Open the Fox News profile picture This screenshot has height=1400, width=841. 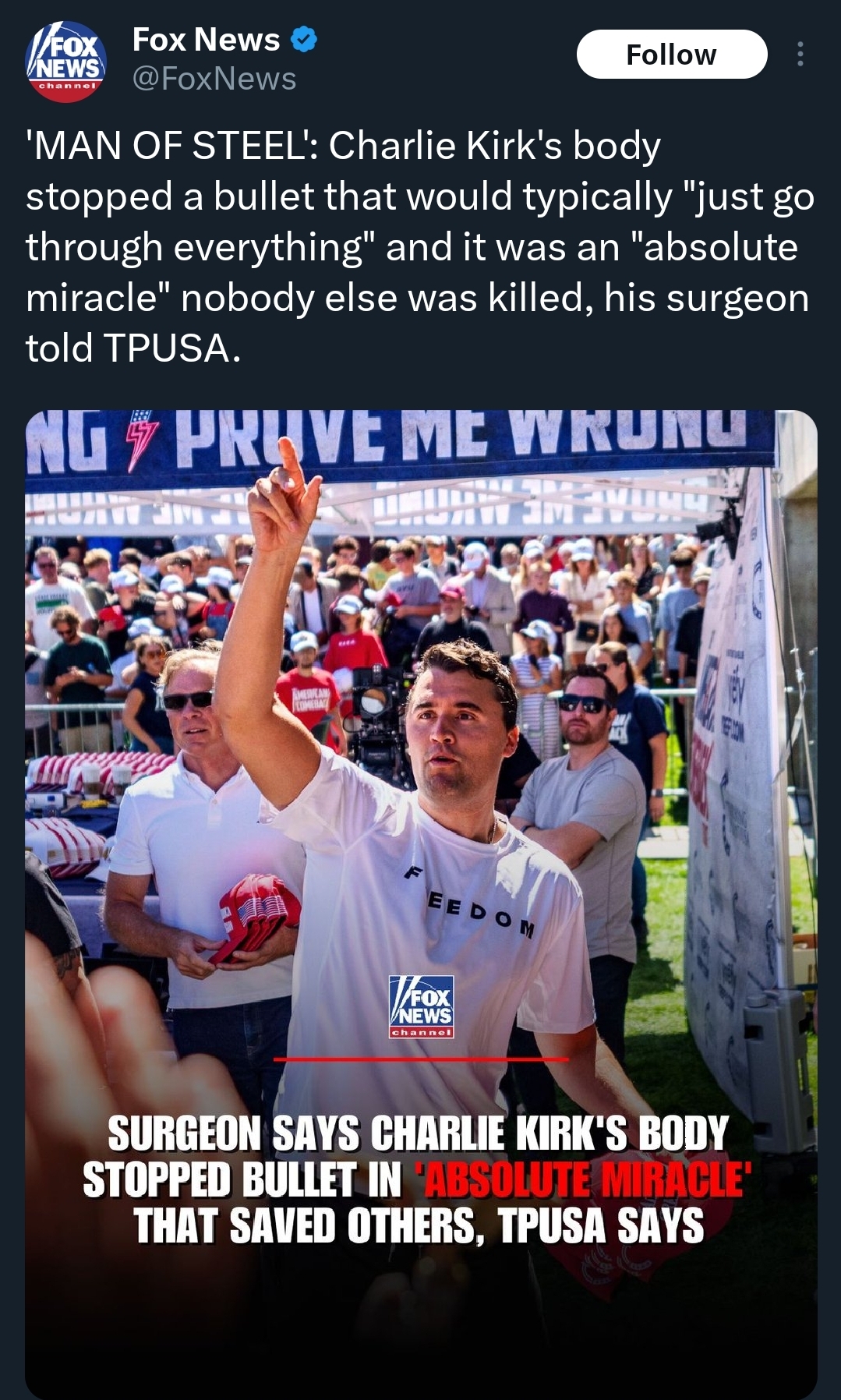point(65,61)
